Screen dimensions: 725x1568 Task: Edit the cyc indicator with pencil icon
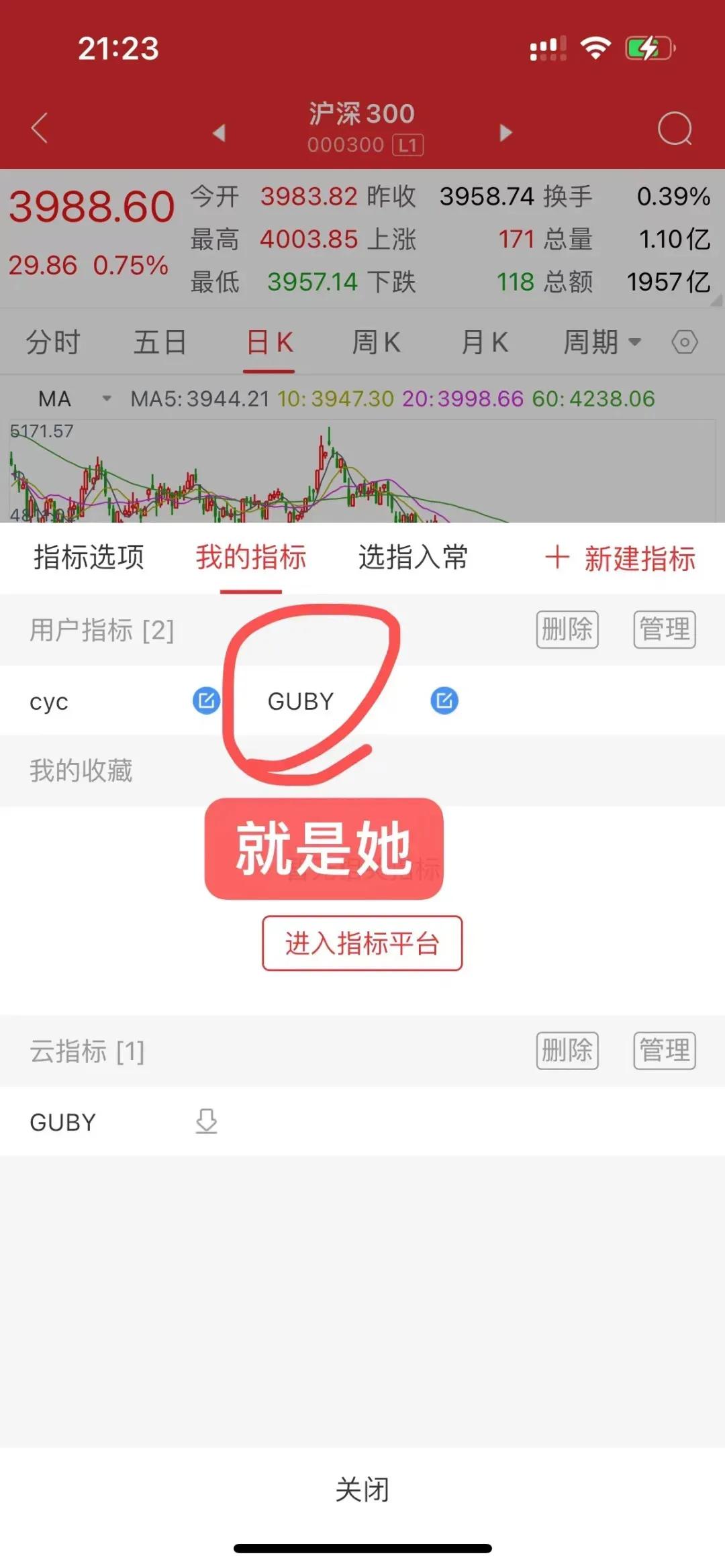[207, 701]
